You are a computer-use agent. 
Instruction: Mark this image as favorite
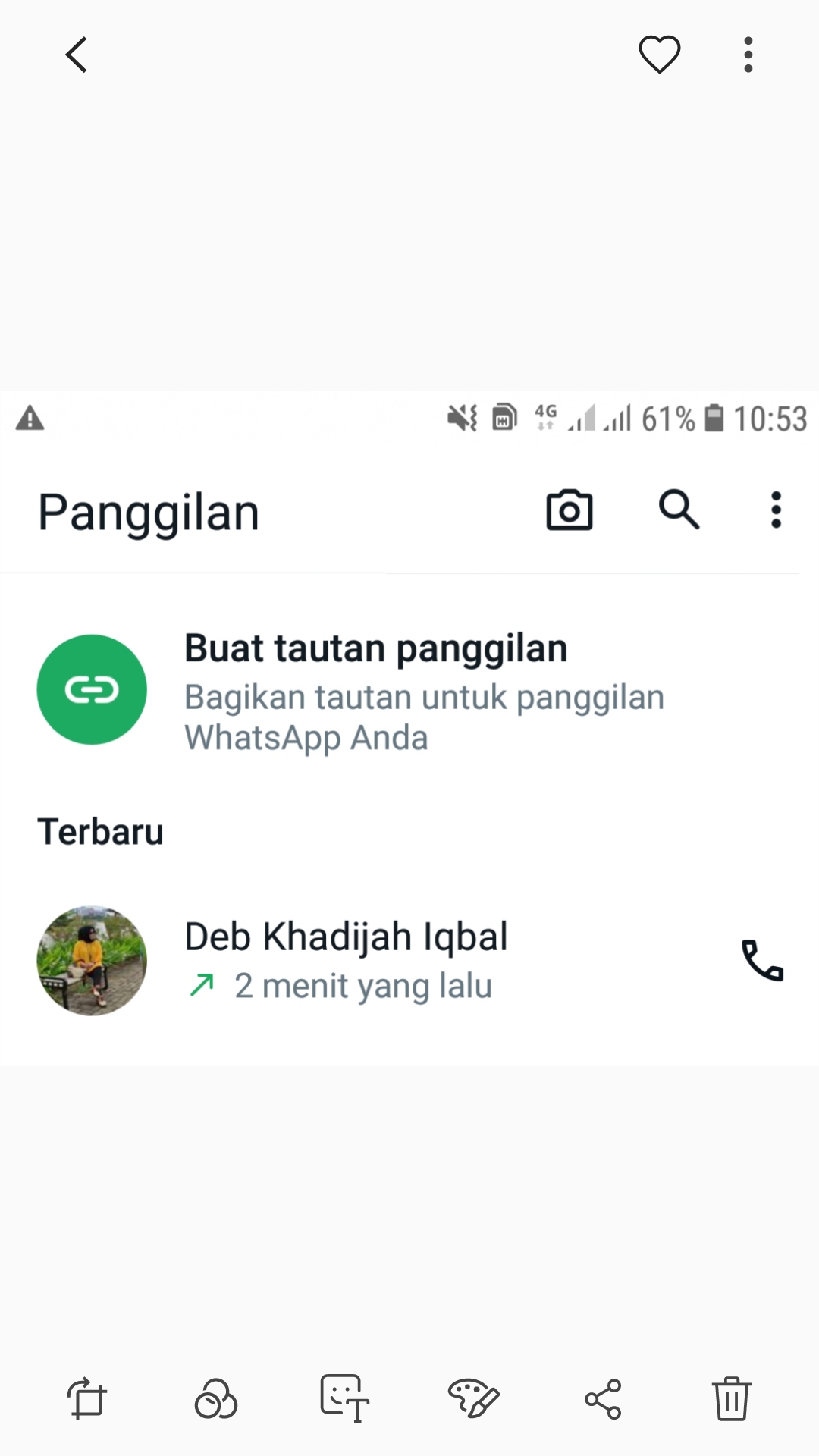click(x=659, y=55)
